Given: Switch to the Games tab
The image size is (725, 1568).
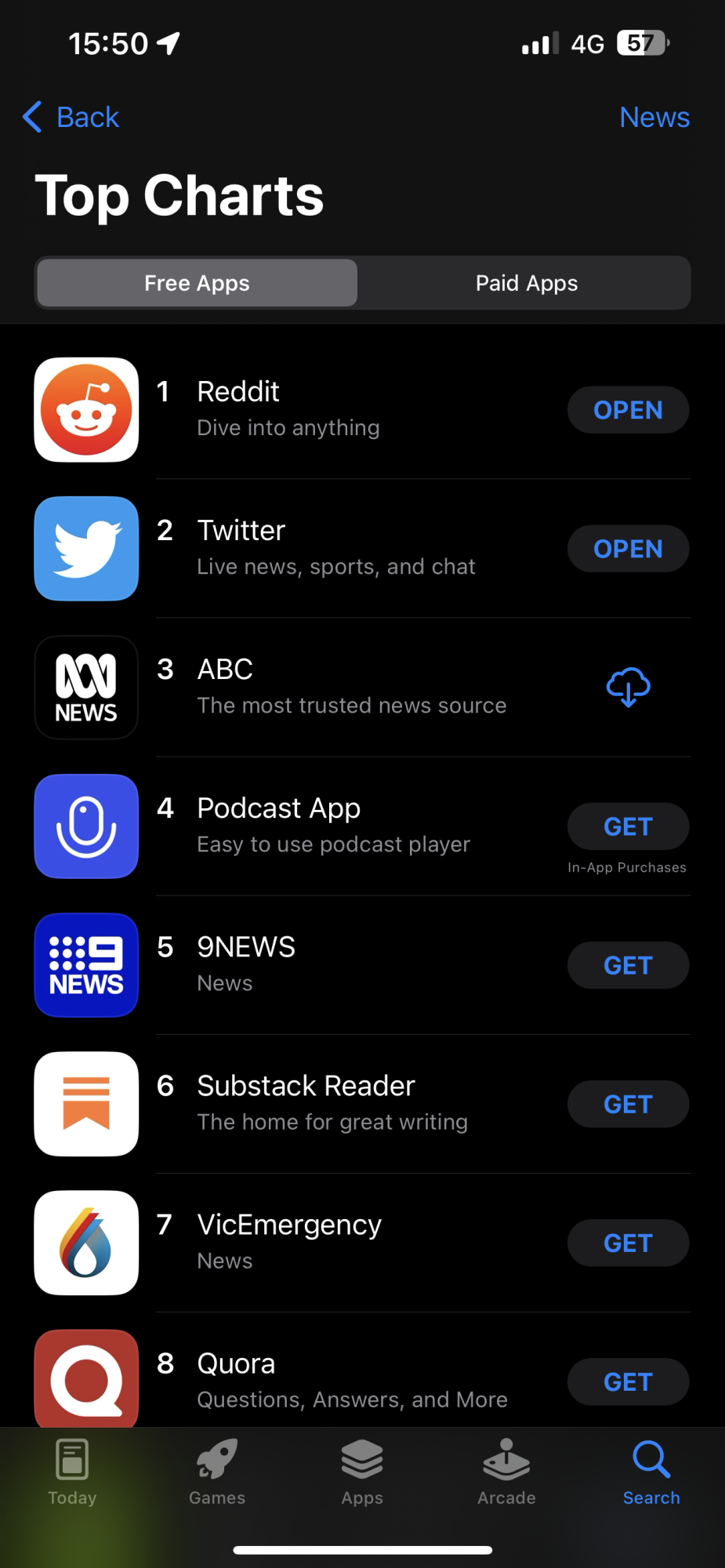Looking at the screenshot, I should tap(217, 1472).
